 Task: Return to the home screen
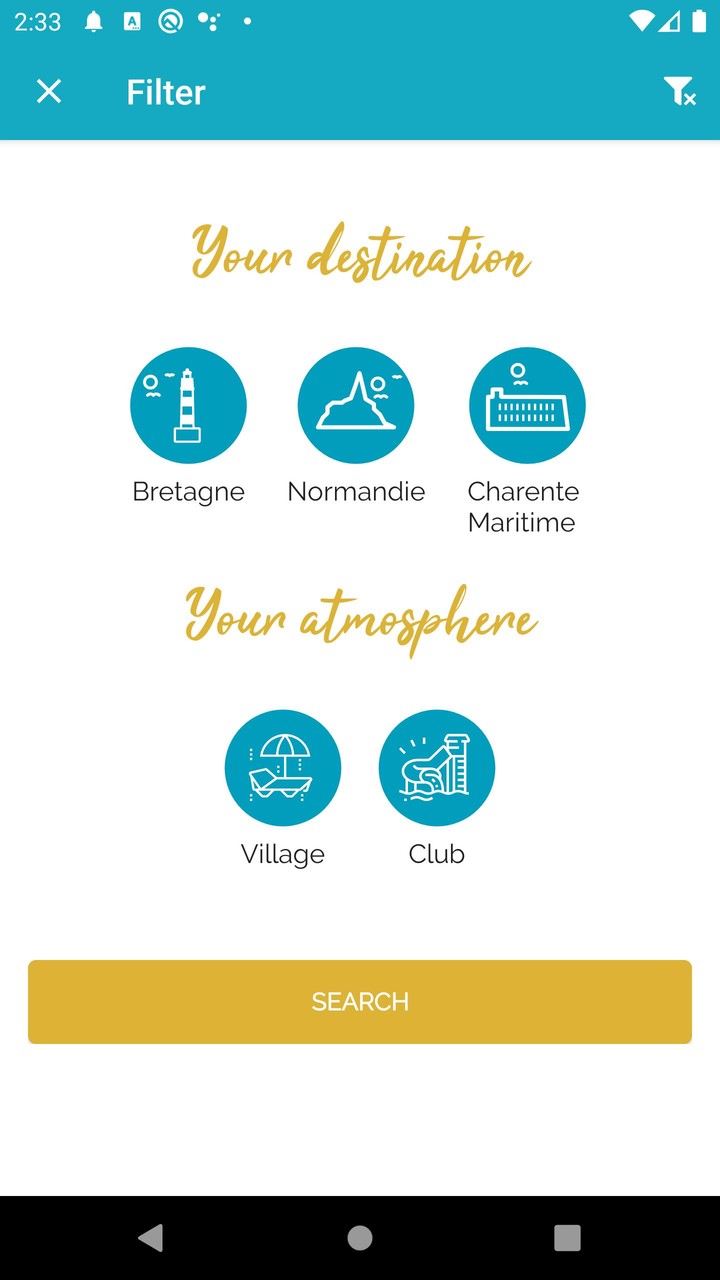point(360,1238)
